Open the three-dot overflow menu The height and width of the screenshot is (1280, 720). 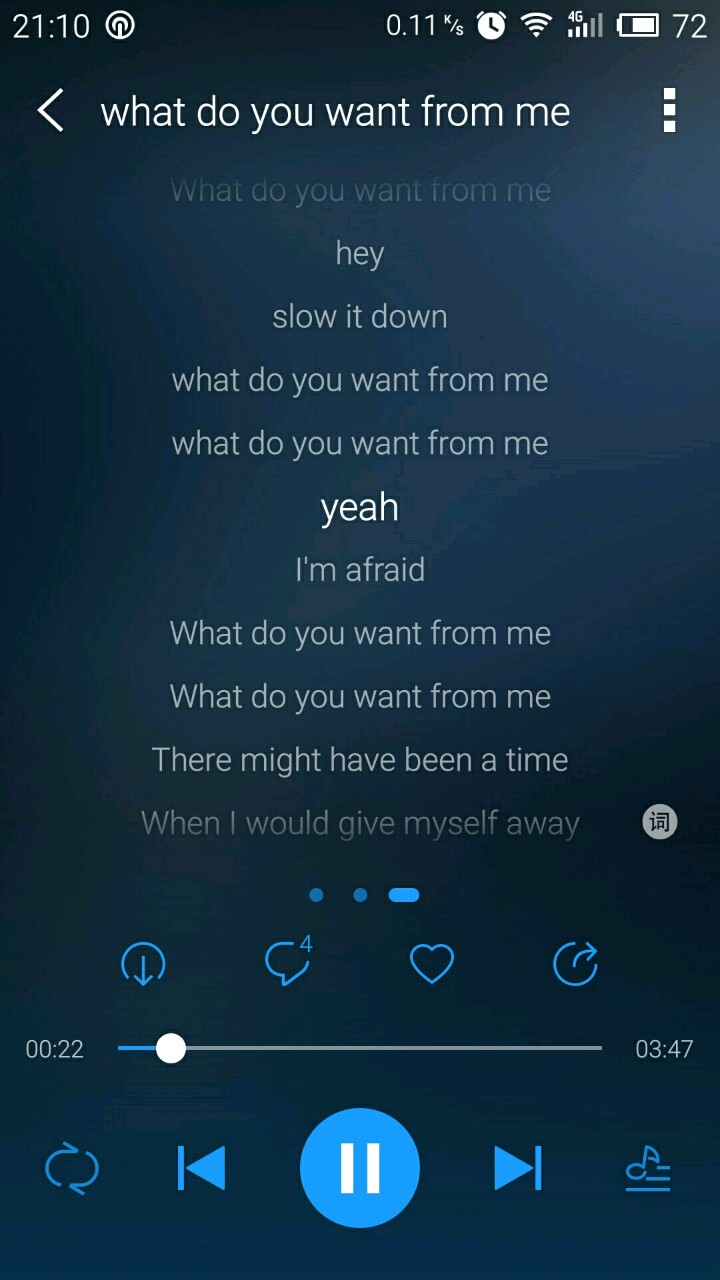(x=669, y=111)
